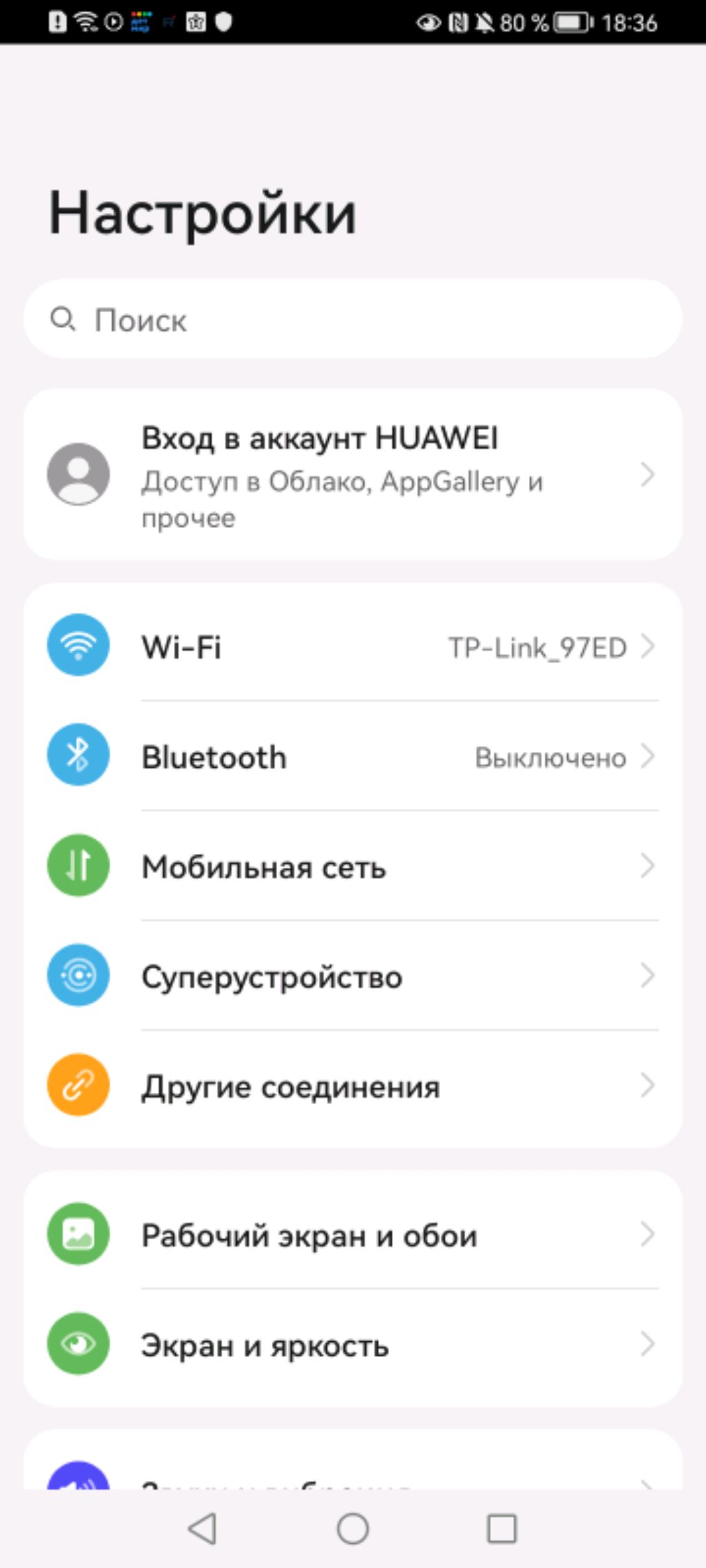706x1568 pixels.
Task: Open Мобильная сеть settings
Action: (x=353, y=866)
